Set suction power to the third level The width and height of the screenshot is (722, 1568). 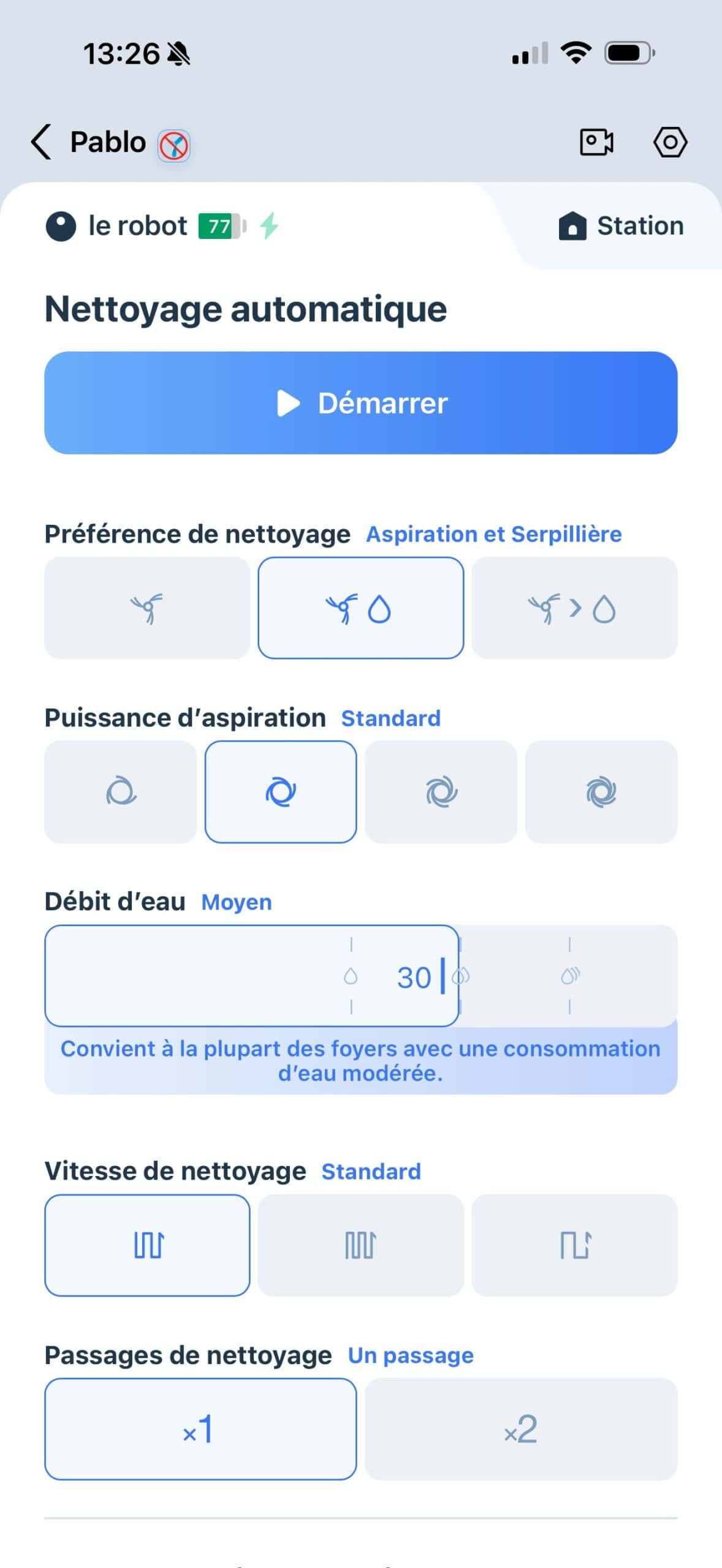pyautogui.click(x=441, y=792)
